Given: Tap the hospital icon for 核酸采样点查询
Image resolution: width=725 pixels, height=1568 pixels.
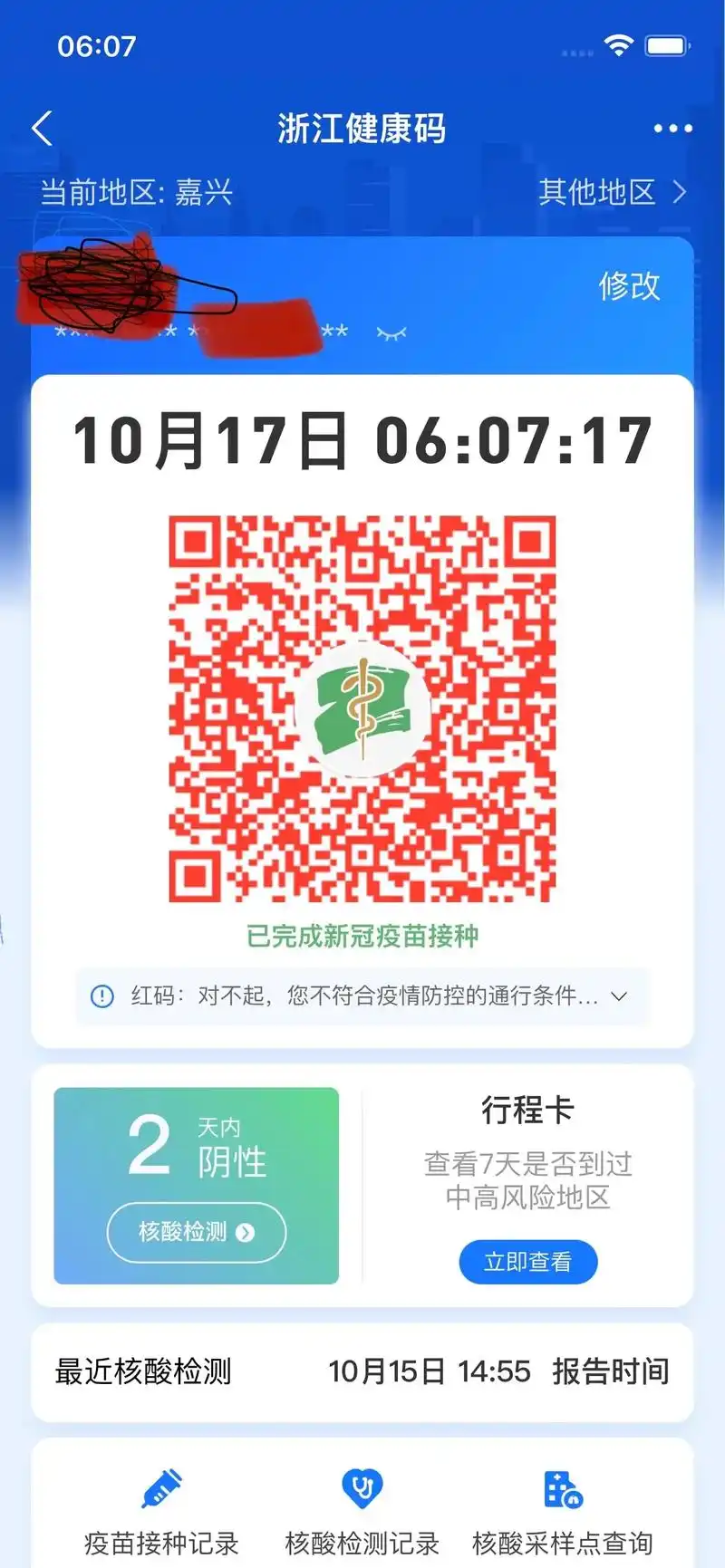Looking at the screenshot, I should click(x=562, y=1491).
